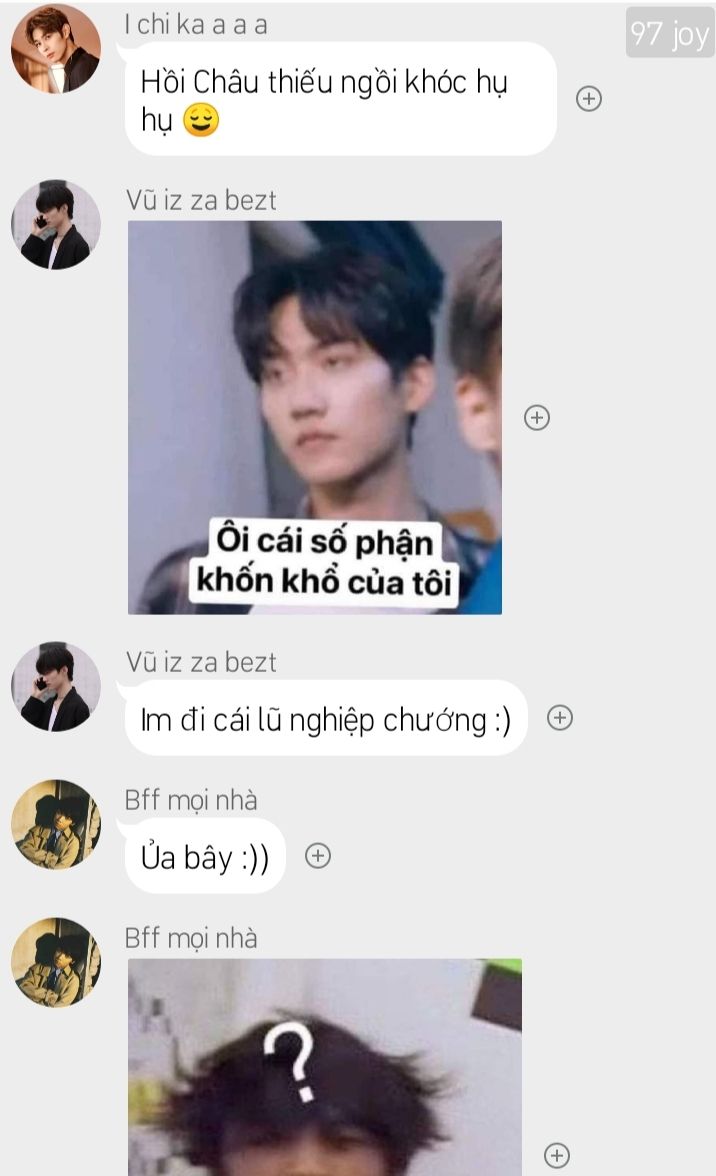React to the "Ủa bây :))" message
The width and height of the screenshot is (716, 1176).
point(317,856)
